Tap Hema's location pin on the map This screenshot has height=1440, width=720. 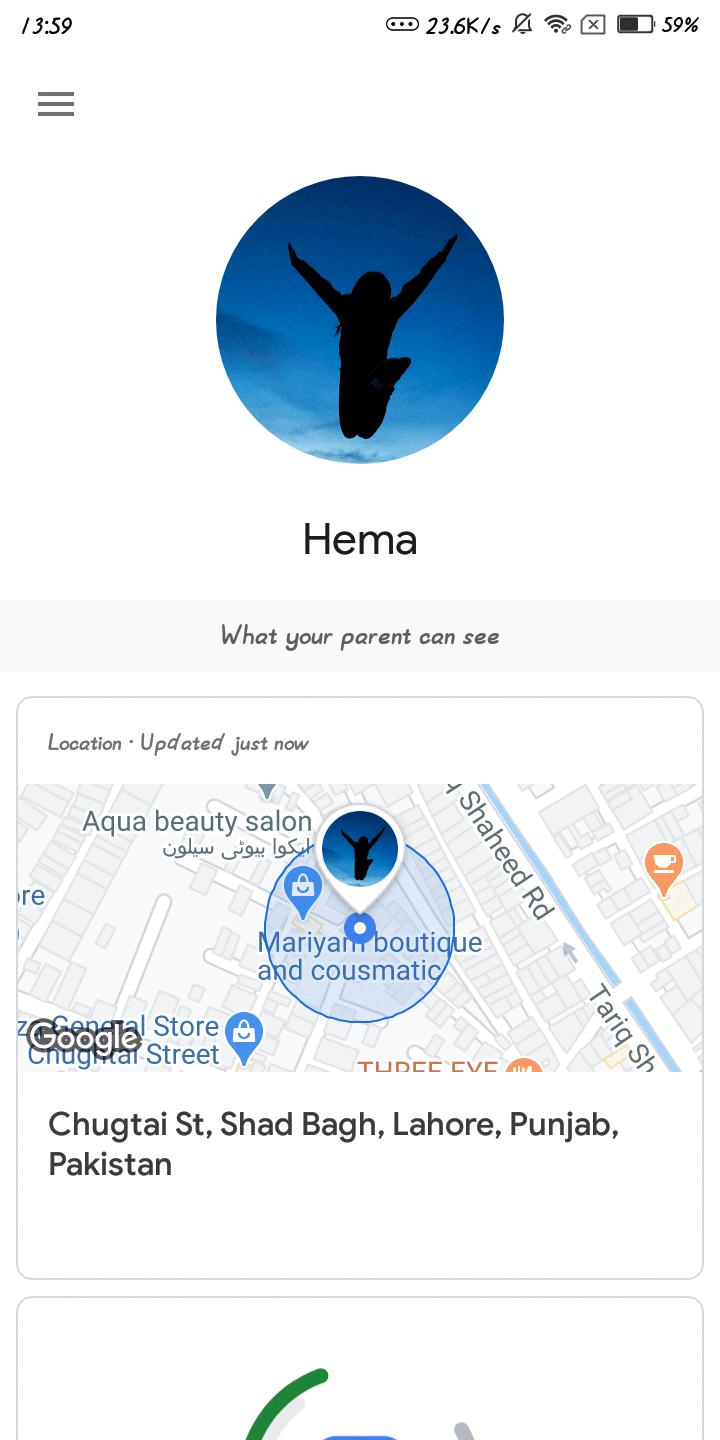pos(360,852)
